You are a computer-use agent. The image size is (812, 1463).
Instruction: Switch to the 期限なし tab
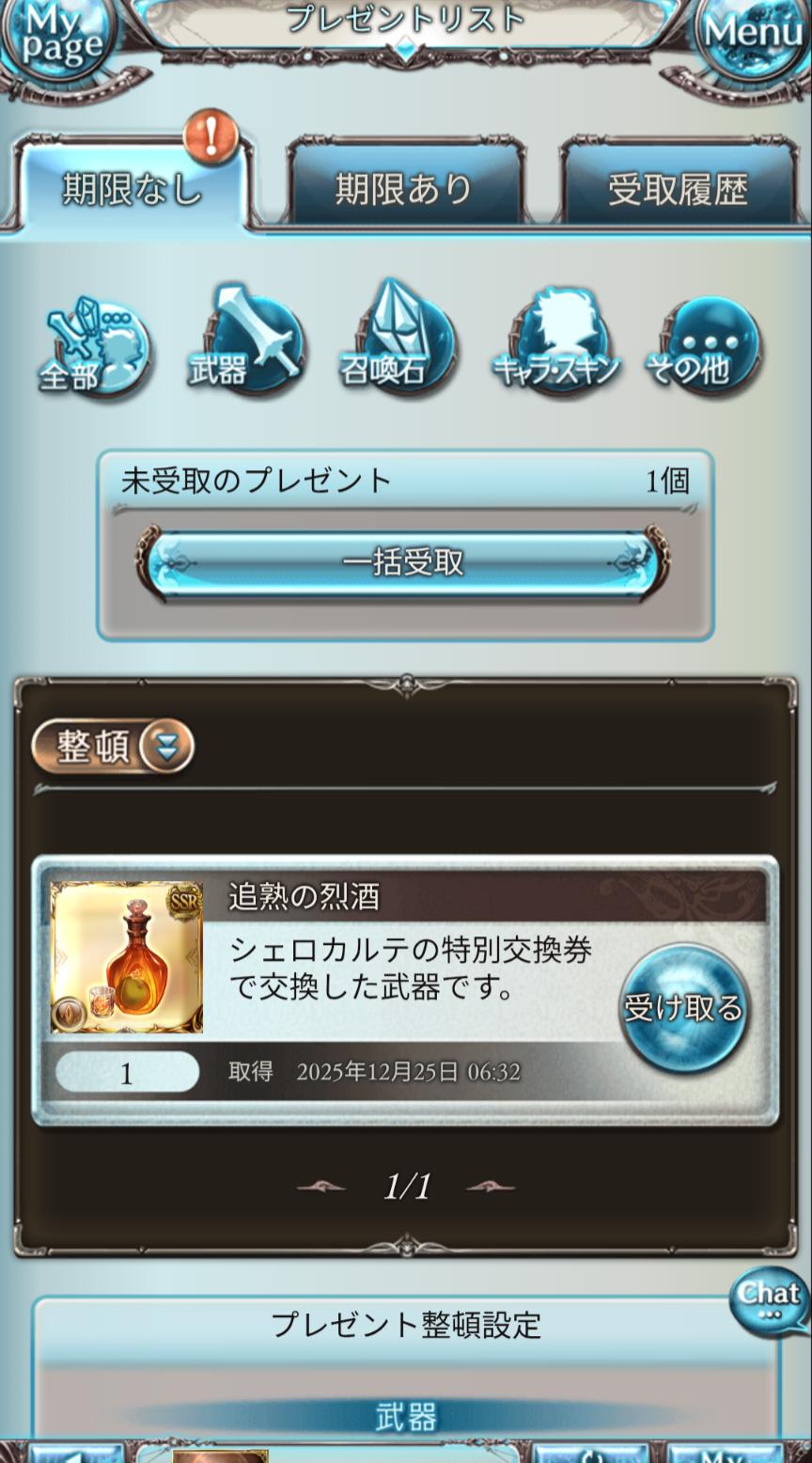point(132,189)
